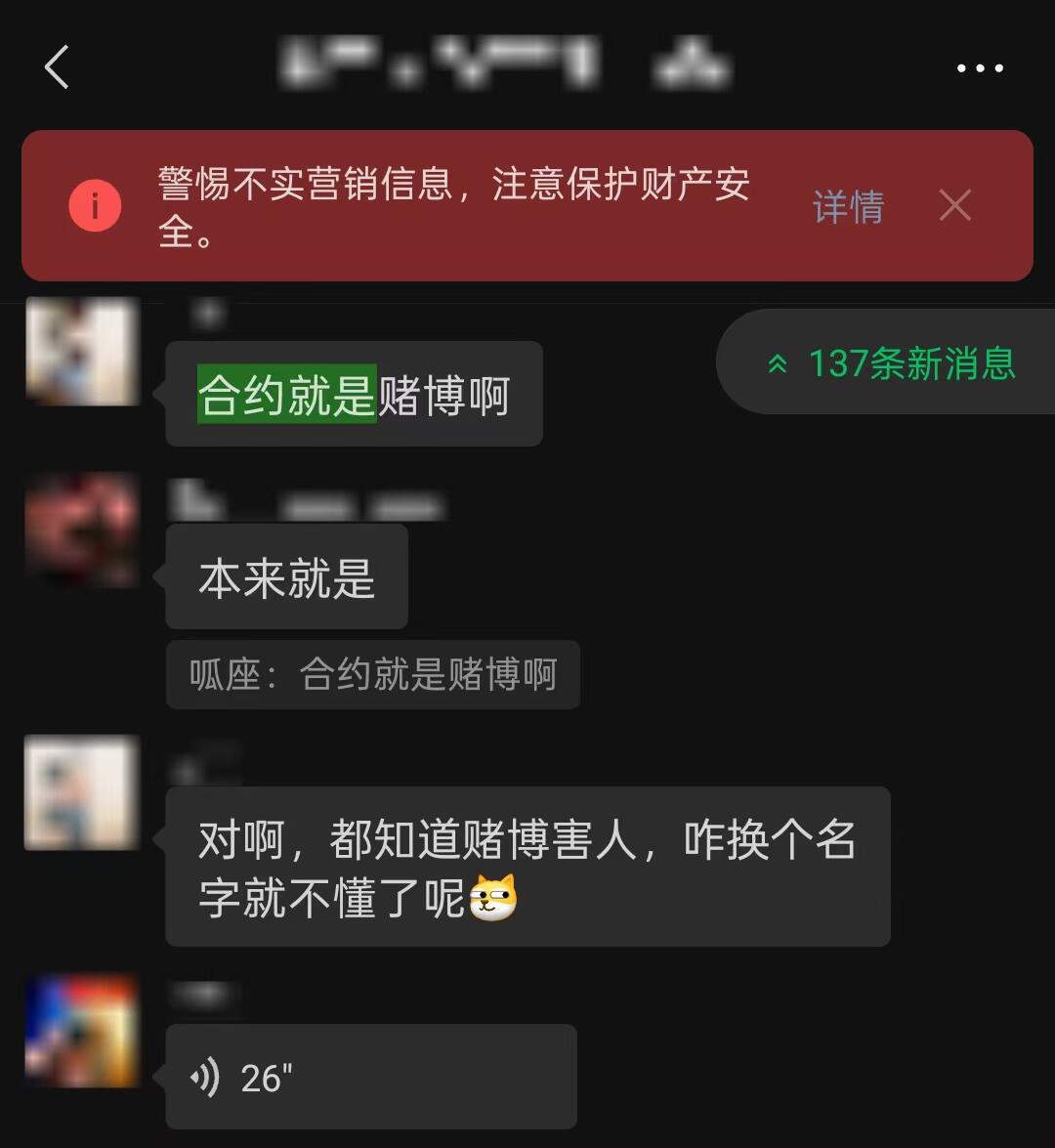Tap the long message about 赌博害人
The width and height of the screenshot is (1055, 1148).
click(x=527, y=867)
